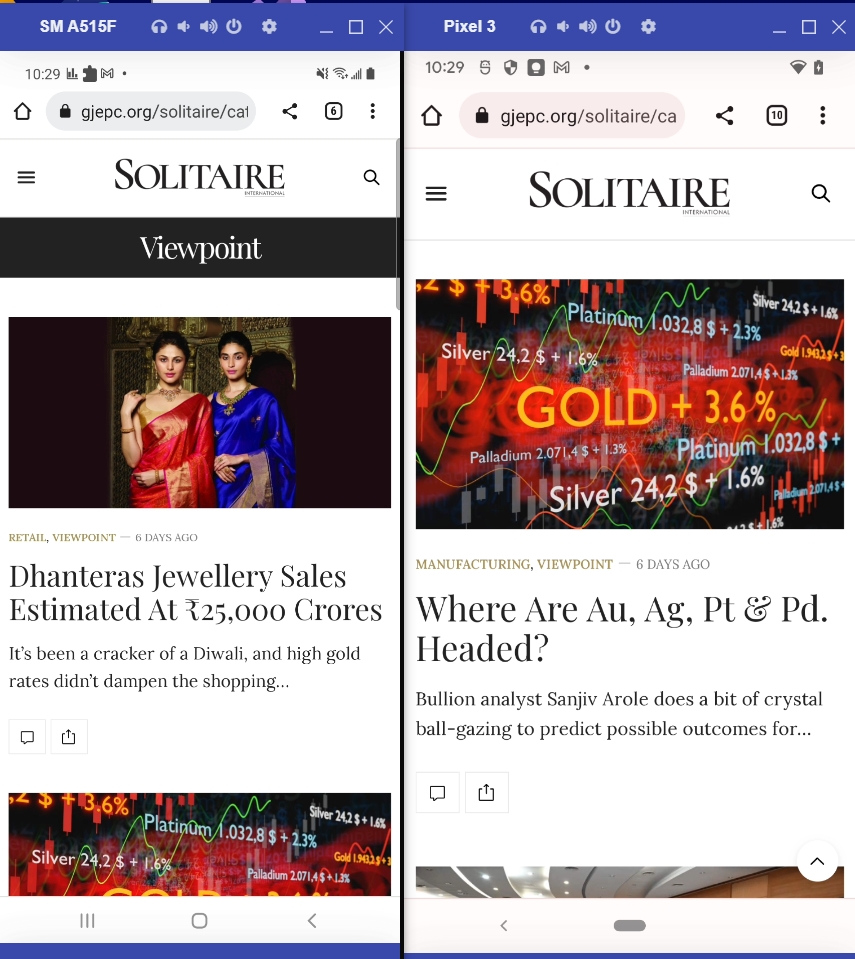Open the hamburger menu on the SM A515F page
The height and width of the screenshot is (959, 855).
click(x=27, y=177)
